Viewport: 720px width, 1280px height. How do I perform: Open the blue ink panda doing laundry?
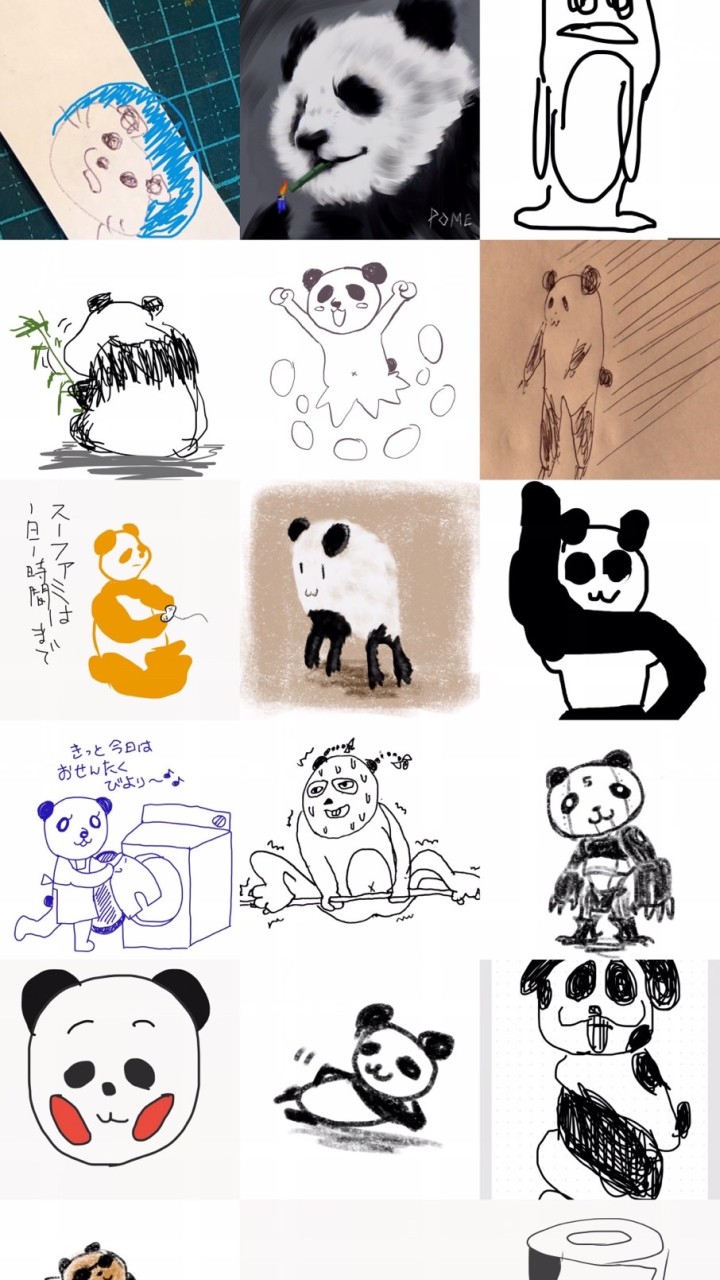(x=119, y=840)
